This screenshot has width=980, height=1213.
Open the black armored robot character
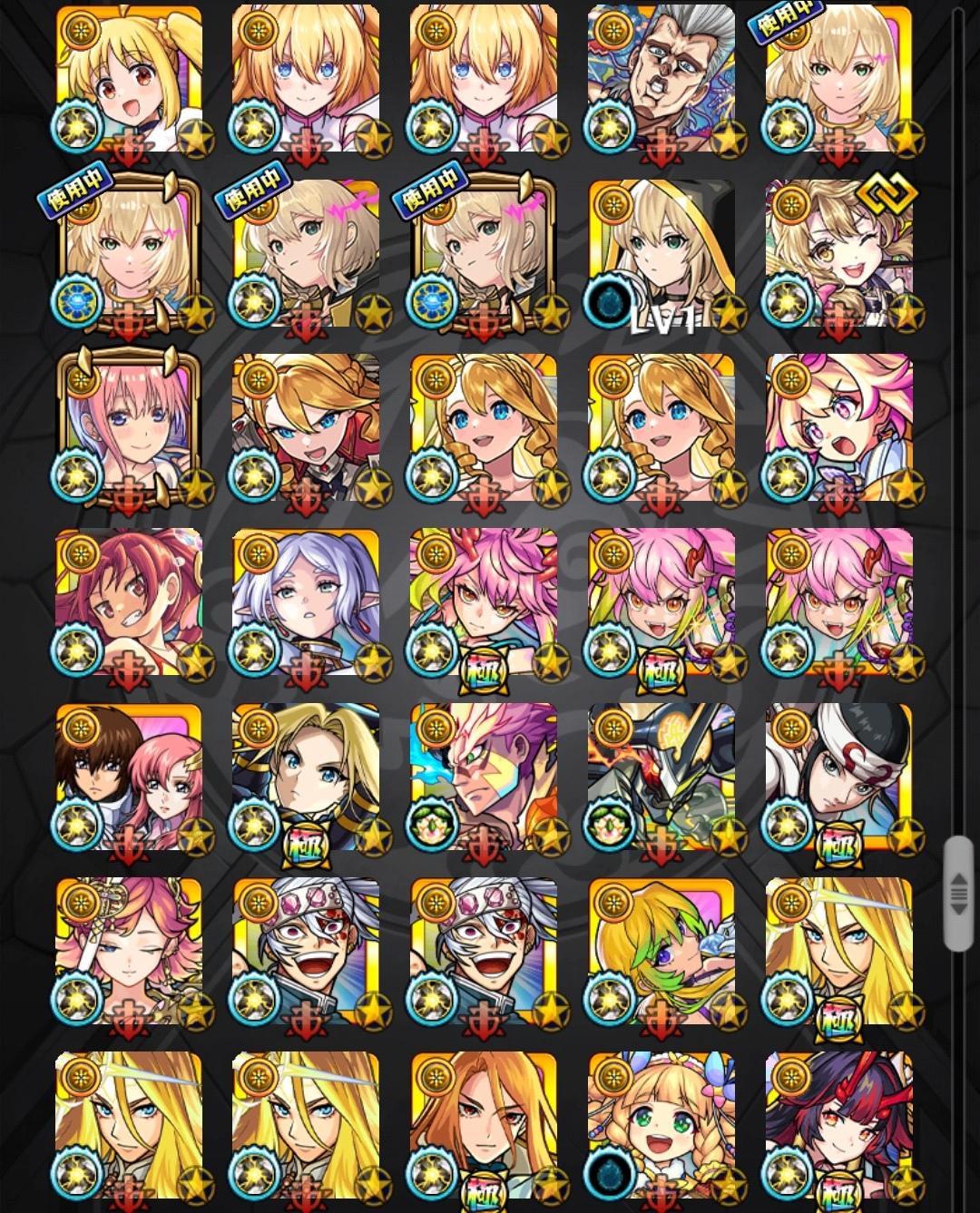coord(661,776)
